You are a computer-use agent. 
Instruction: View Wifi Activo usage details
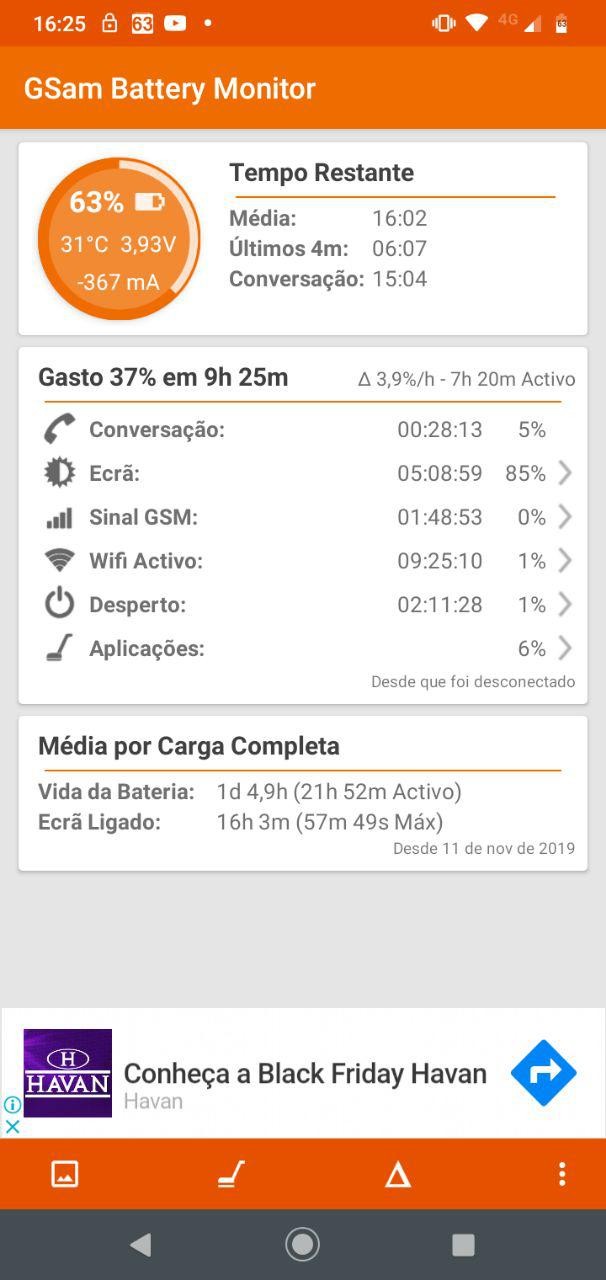pyautogui.click(x=305, y=561)
